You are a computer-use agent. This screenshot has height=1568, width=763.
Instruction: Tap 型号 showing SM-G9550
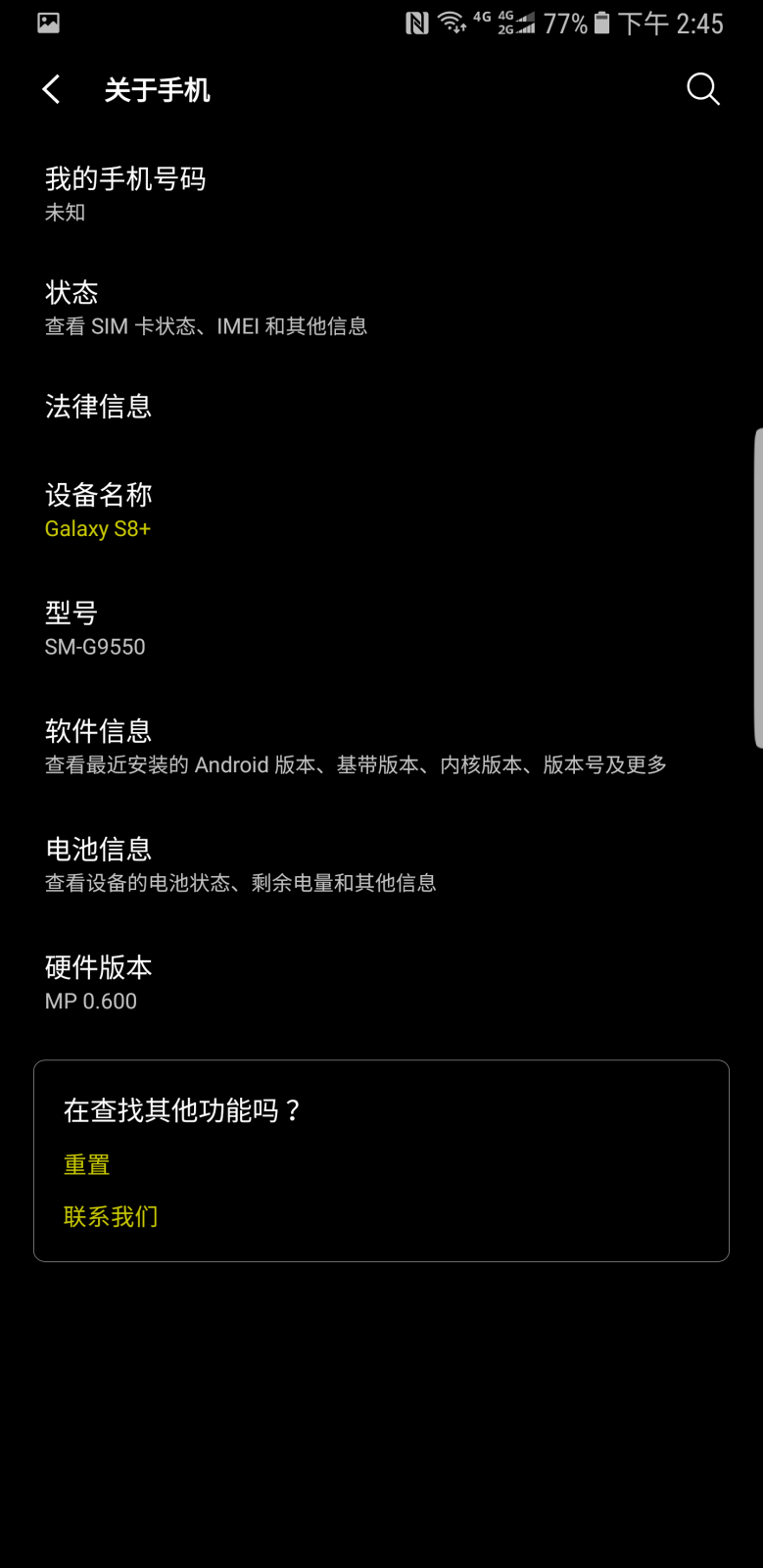coord(95,627)
